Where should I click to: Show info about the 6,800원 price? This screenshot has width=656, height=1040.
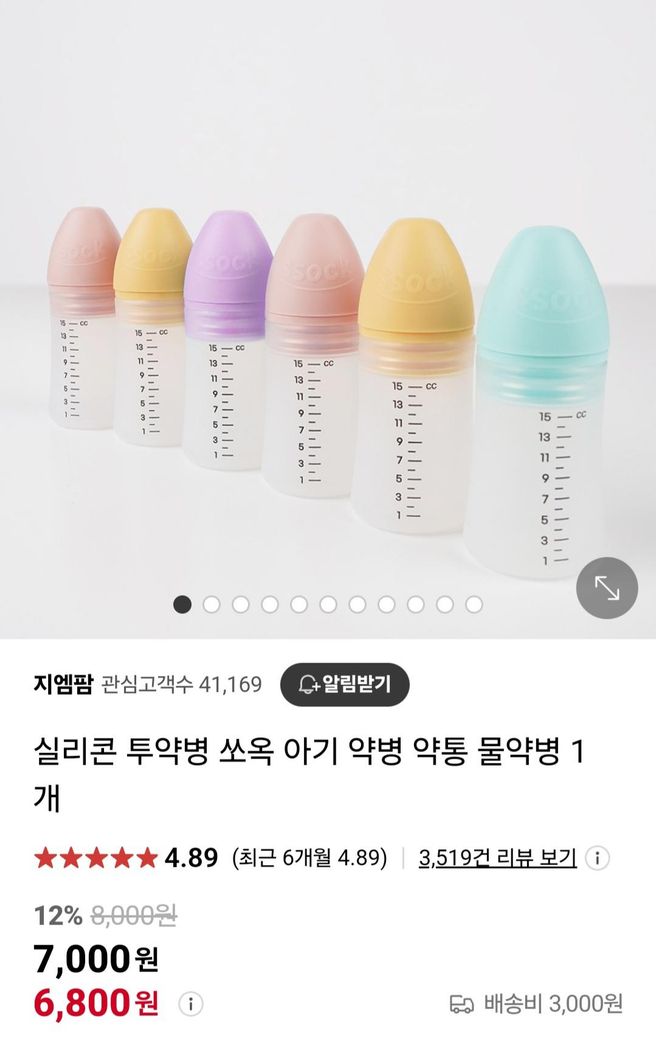[191, 1003]
